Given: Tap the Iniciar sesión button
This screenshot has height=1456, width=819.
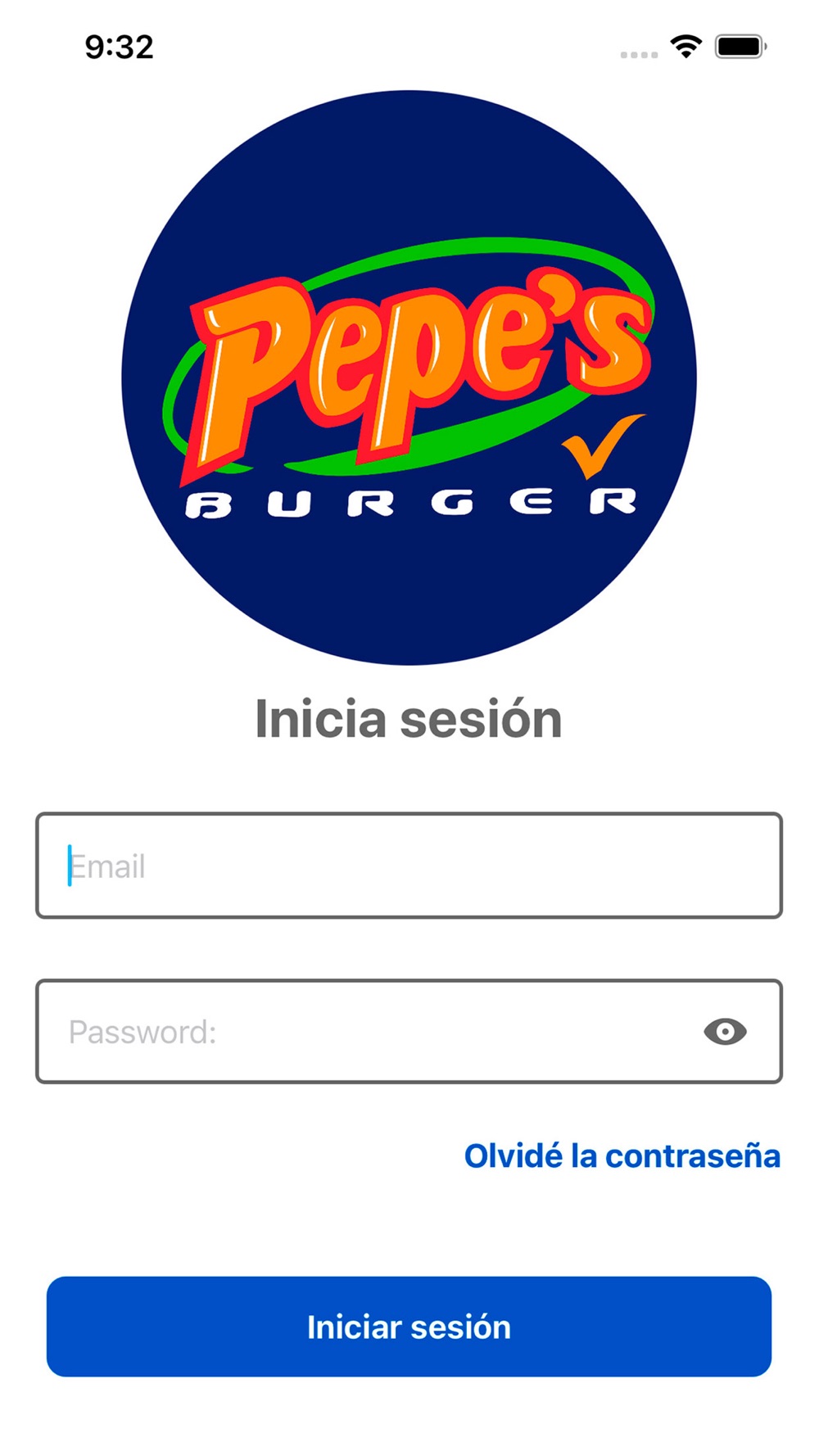Looking at the screenshot, I should (409, 1327).
